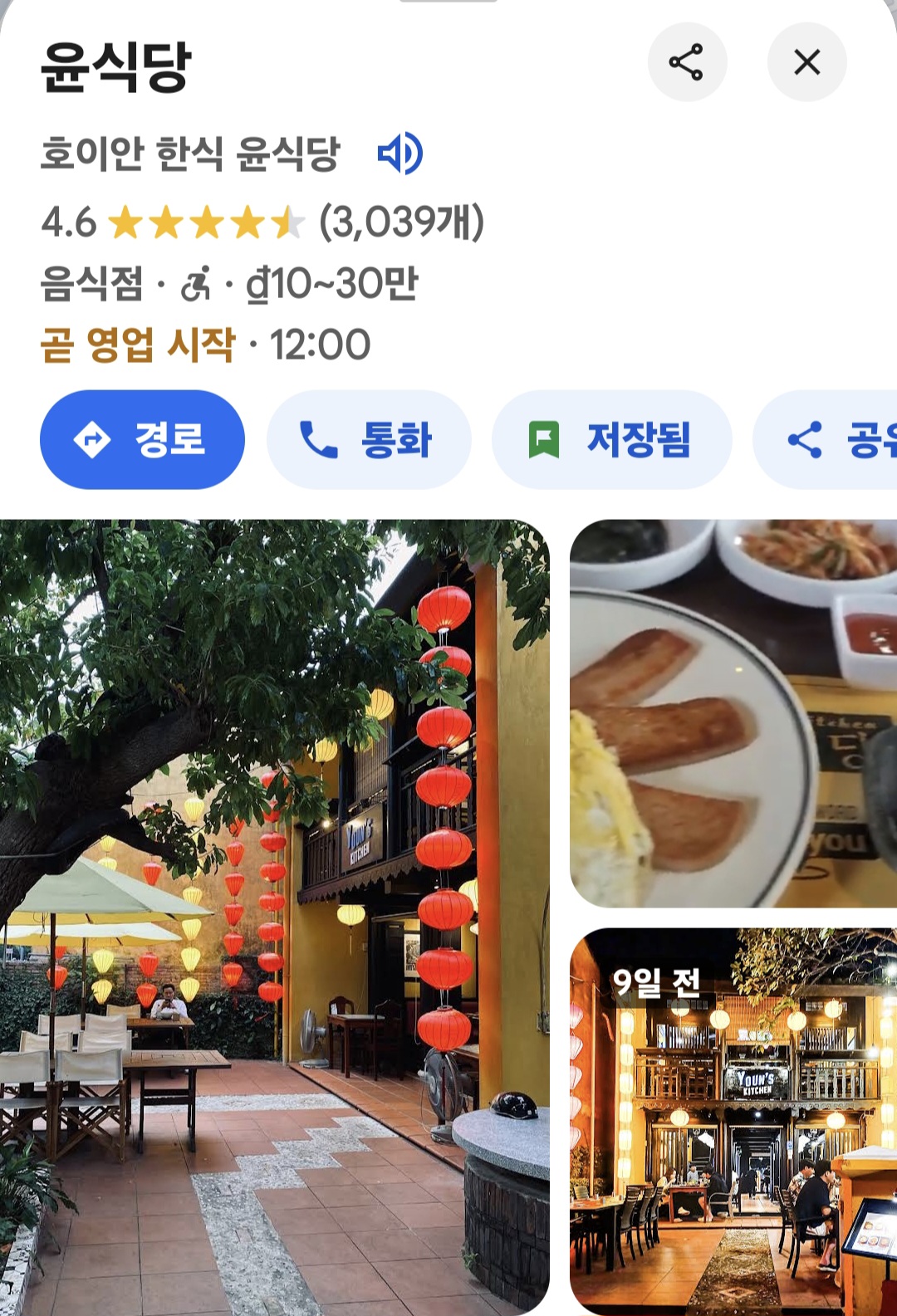The image size is (897, 1316).
Task: Tap the 경로 directions button
Action: pos(142,439)
